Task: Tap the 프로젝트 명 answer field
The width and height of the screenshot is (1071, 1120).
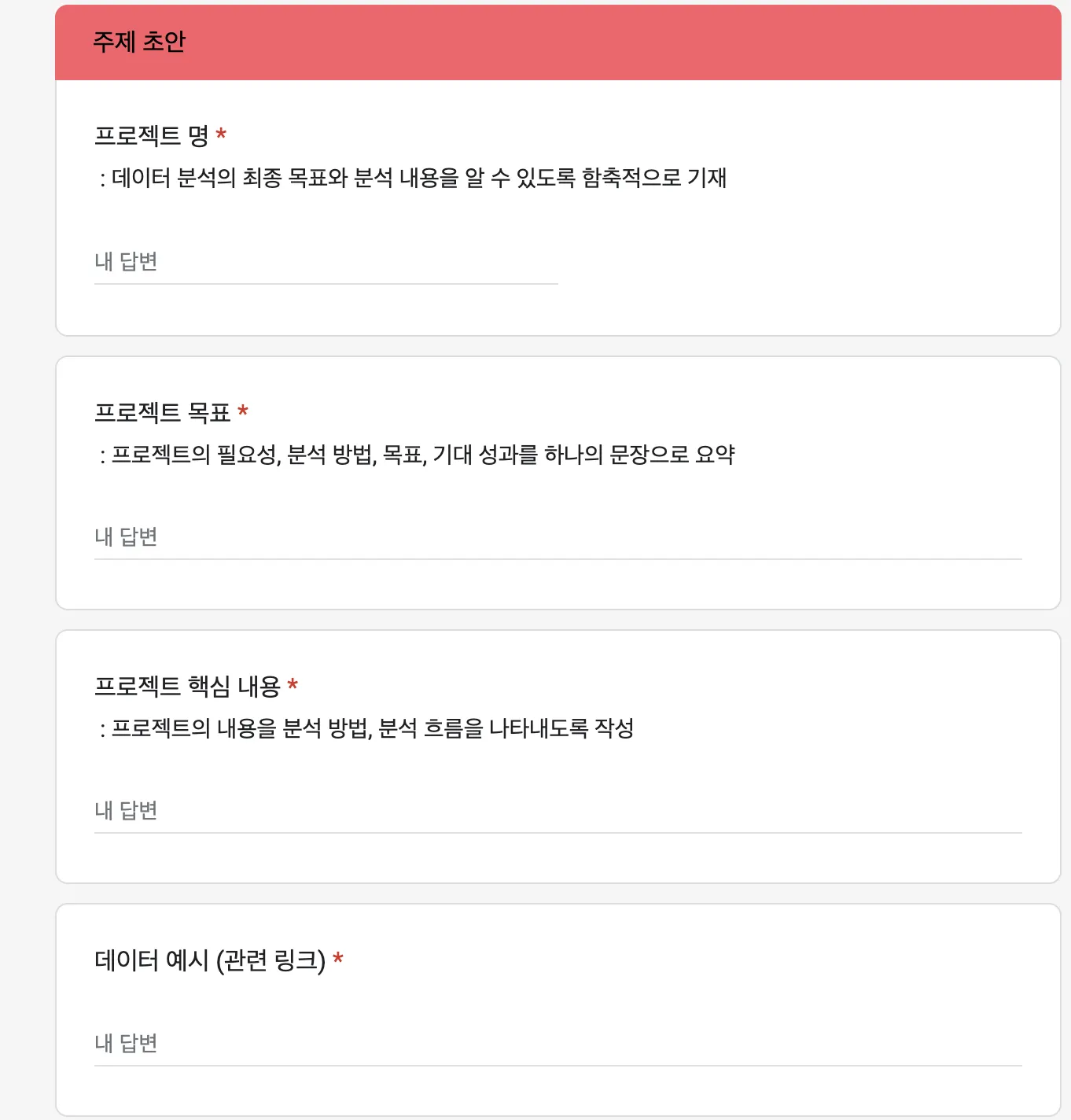Action: [326, 262]
